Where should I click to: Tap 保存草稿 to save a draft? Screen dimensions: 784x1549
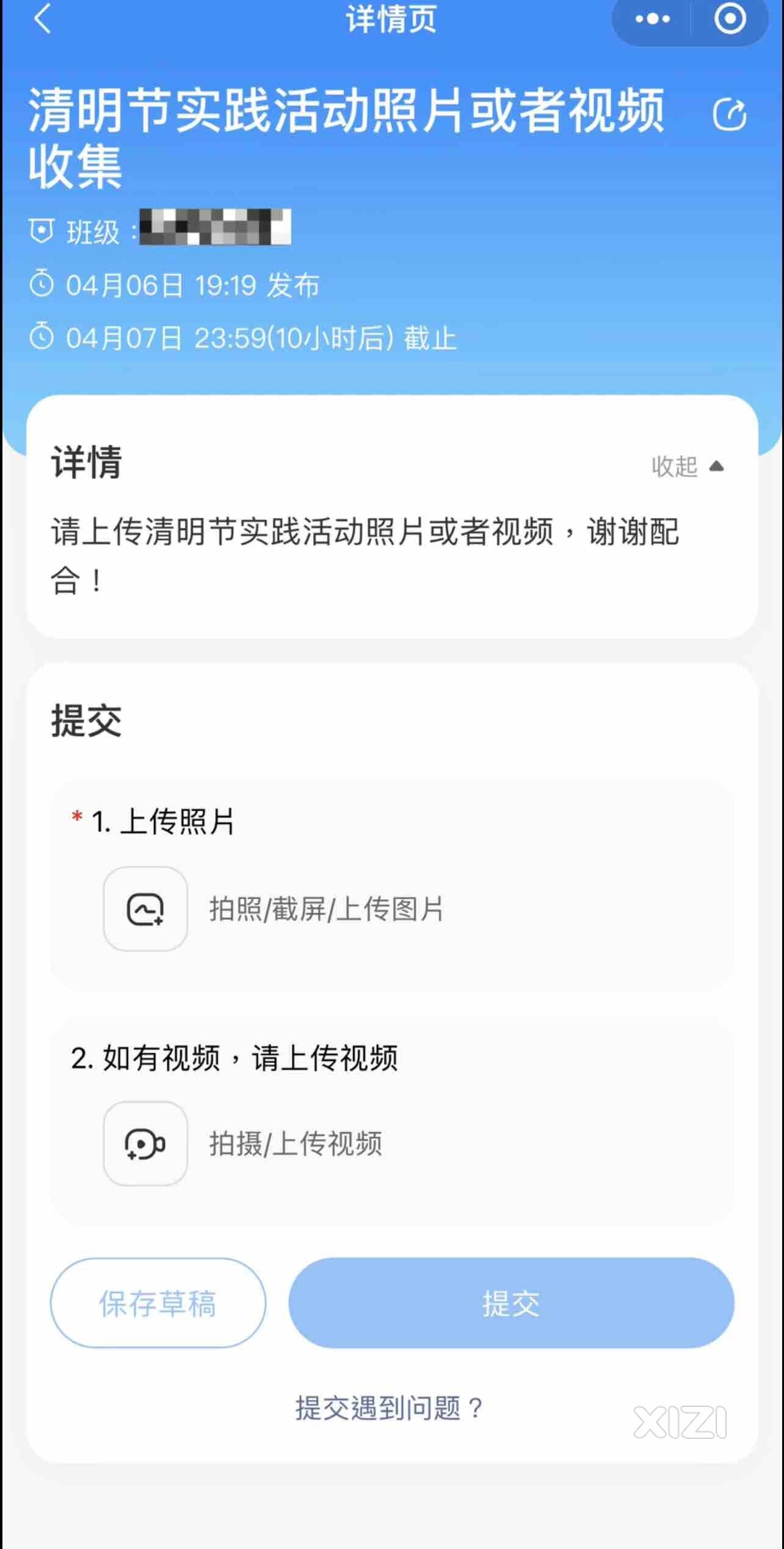[x=158, y=1303]
